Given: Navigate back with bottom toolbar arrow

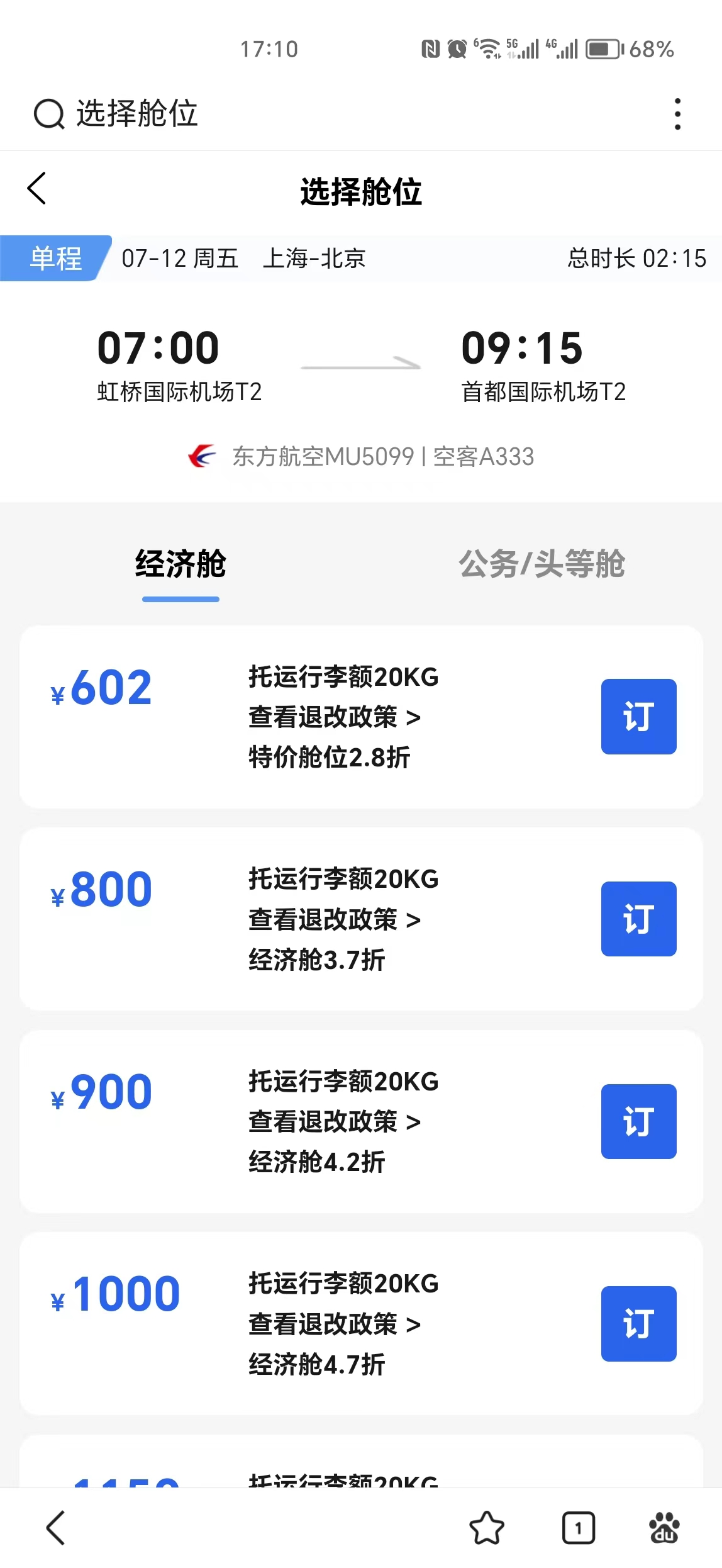Looking at the screenshot, I should pyautogui.click(x=56, y=1528).
